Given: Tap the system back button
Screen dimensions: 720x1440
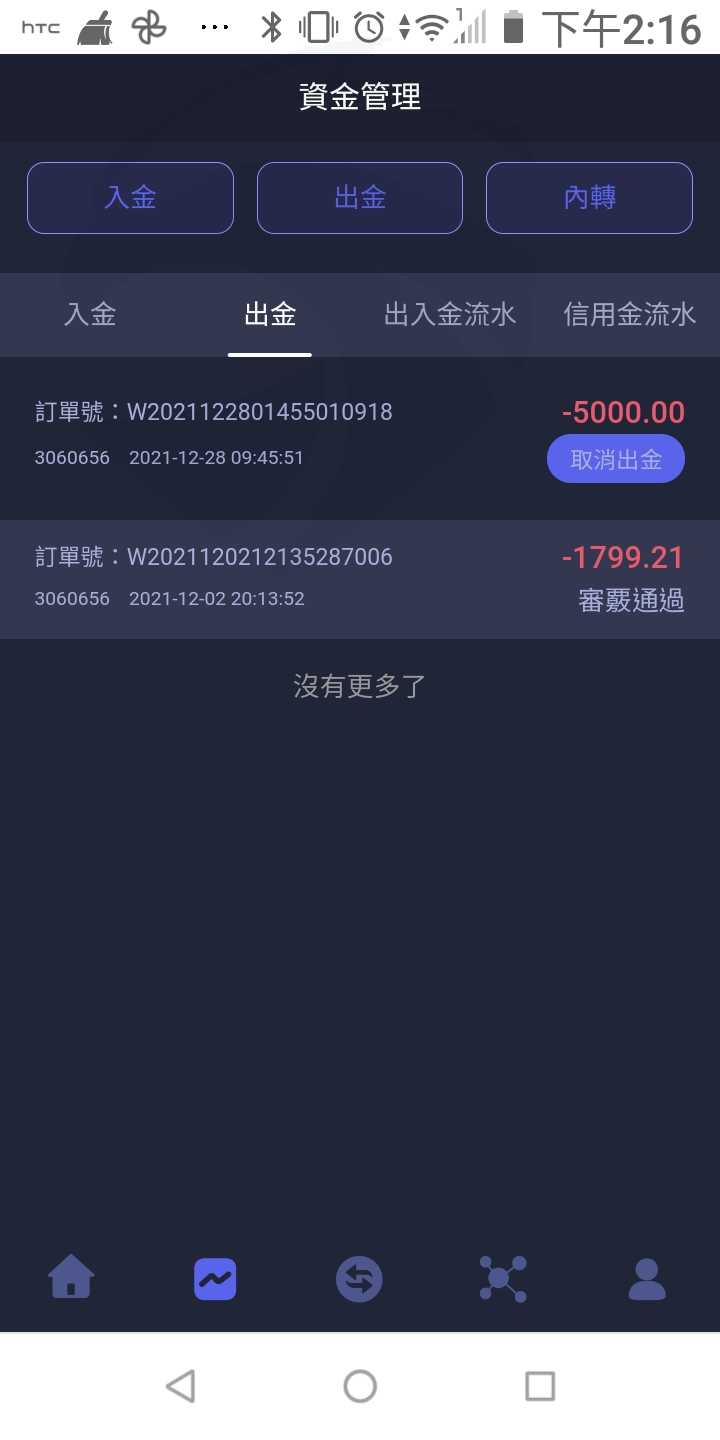Looking at the screenshot, I should [x=180, y=1386].
